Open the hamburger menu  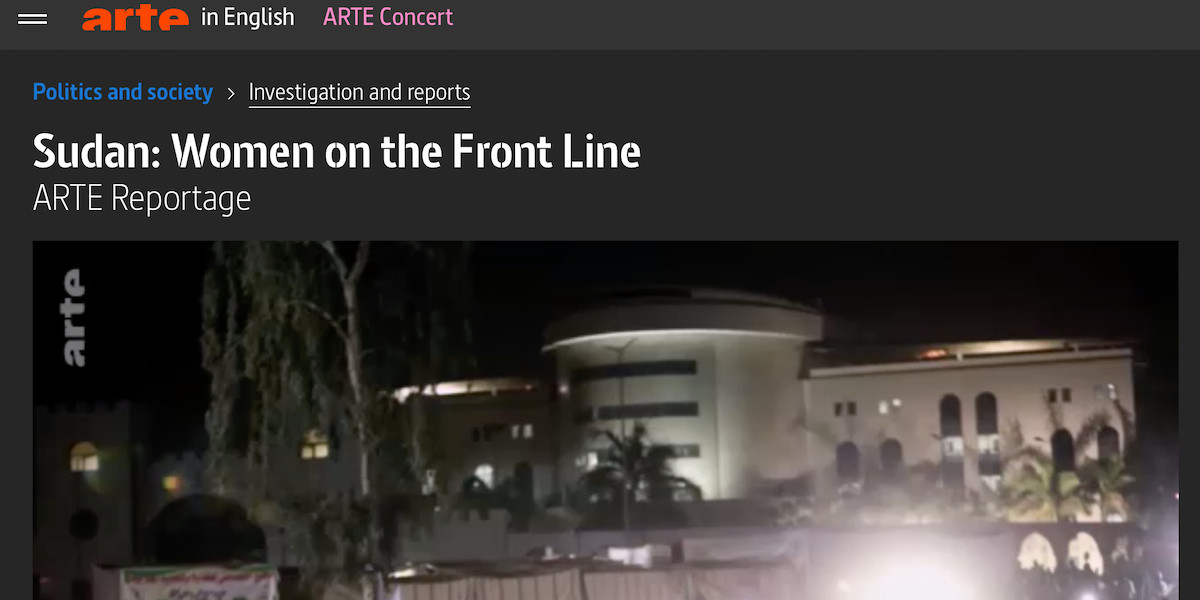point(33,19)
